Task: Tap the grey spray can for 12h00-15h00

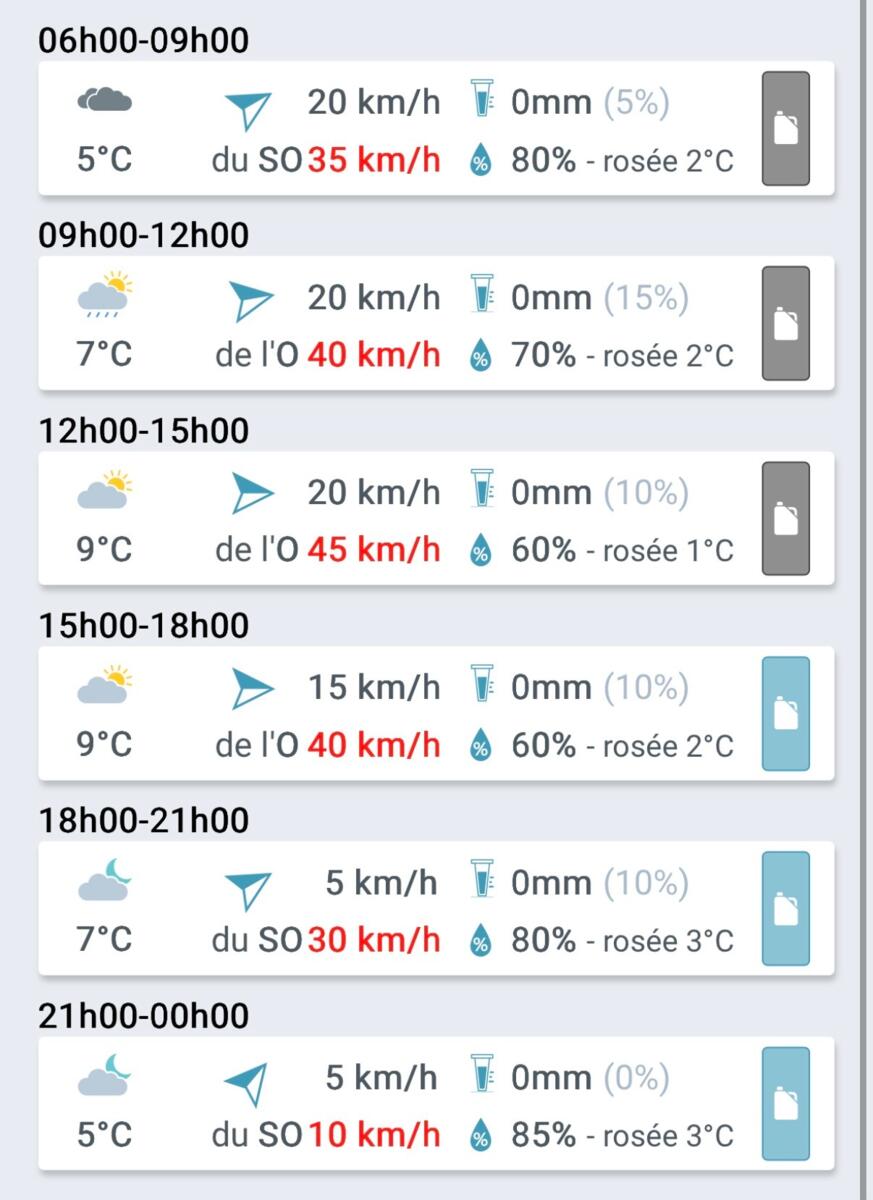Action: 785,519
